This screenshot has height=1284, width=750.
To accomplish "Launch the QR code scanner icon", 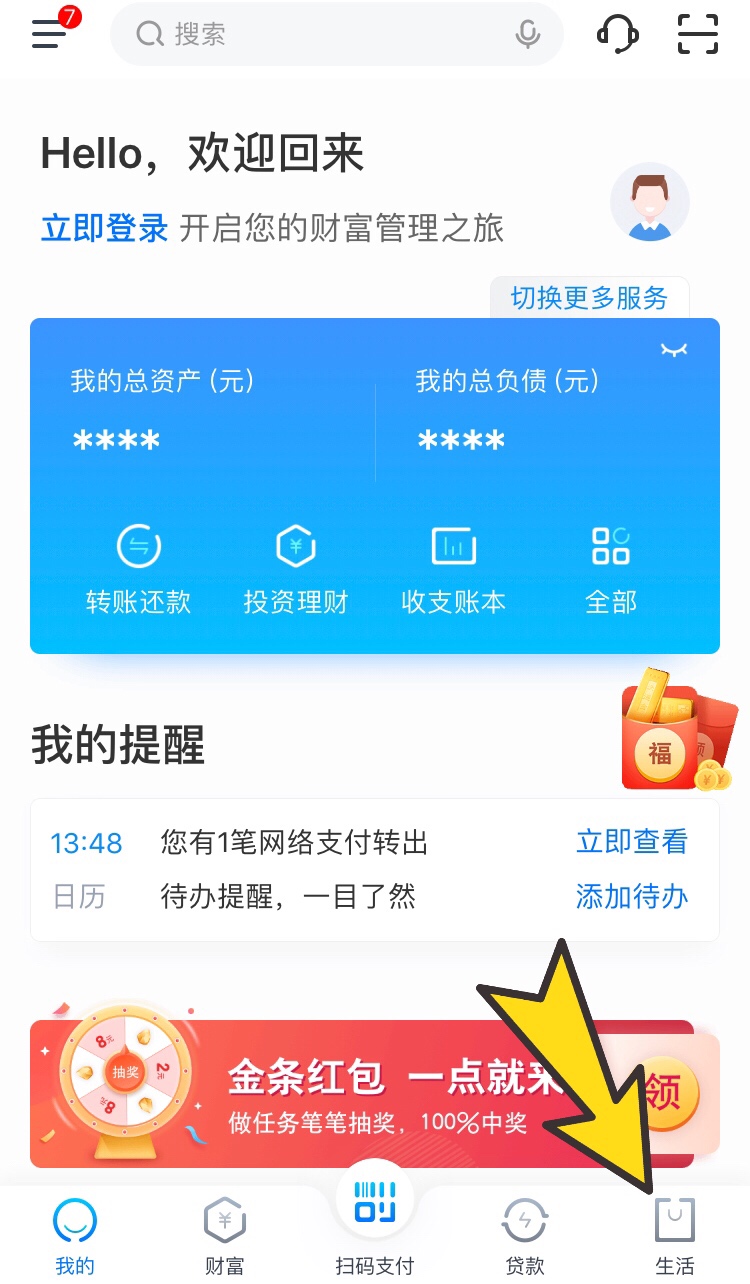I will pyautogui.click(x=697, y=34).
